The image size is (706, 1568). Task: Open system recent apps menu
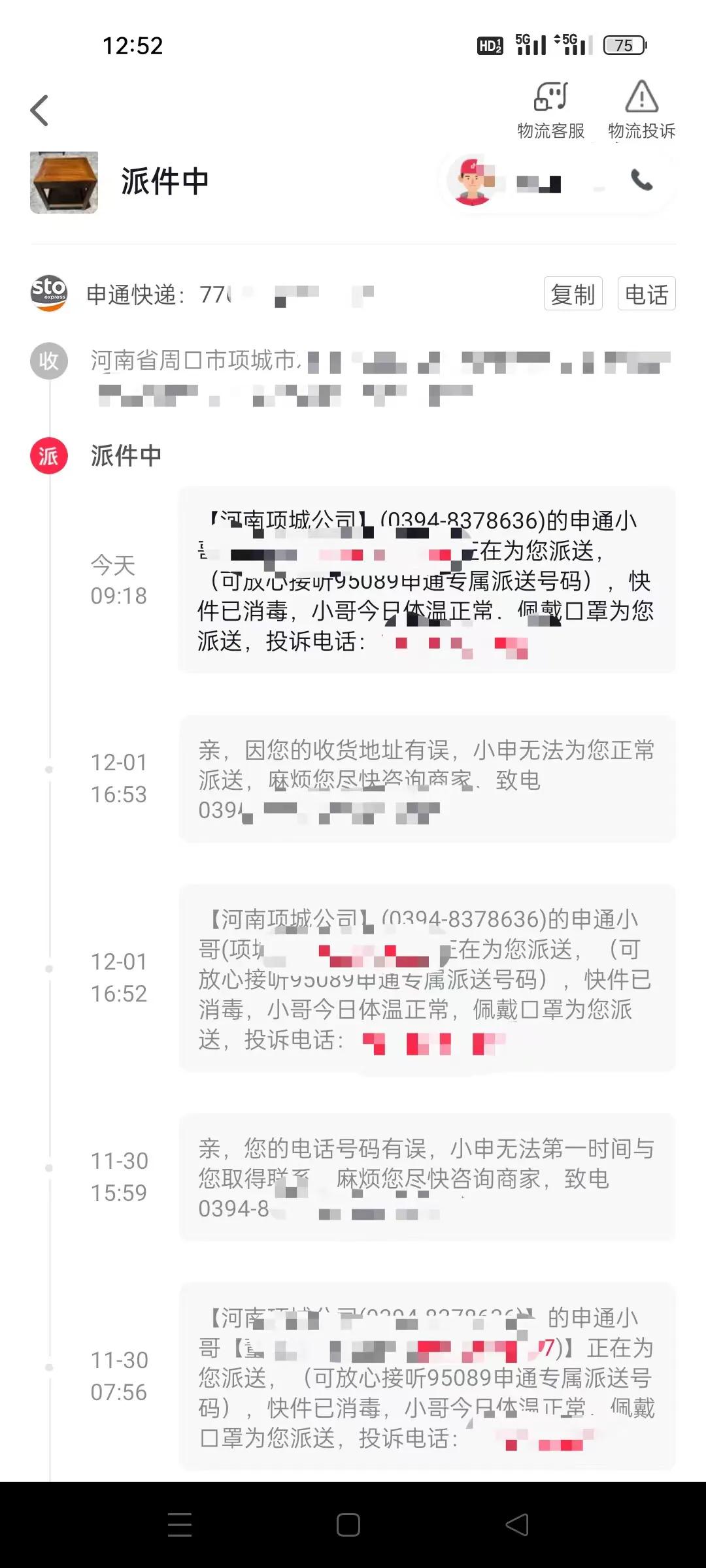pos(180,1524)
